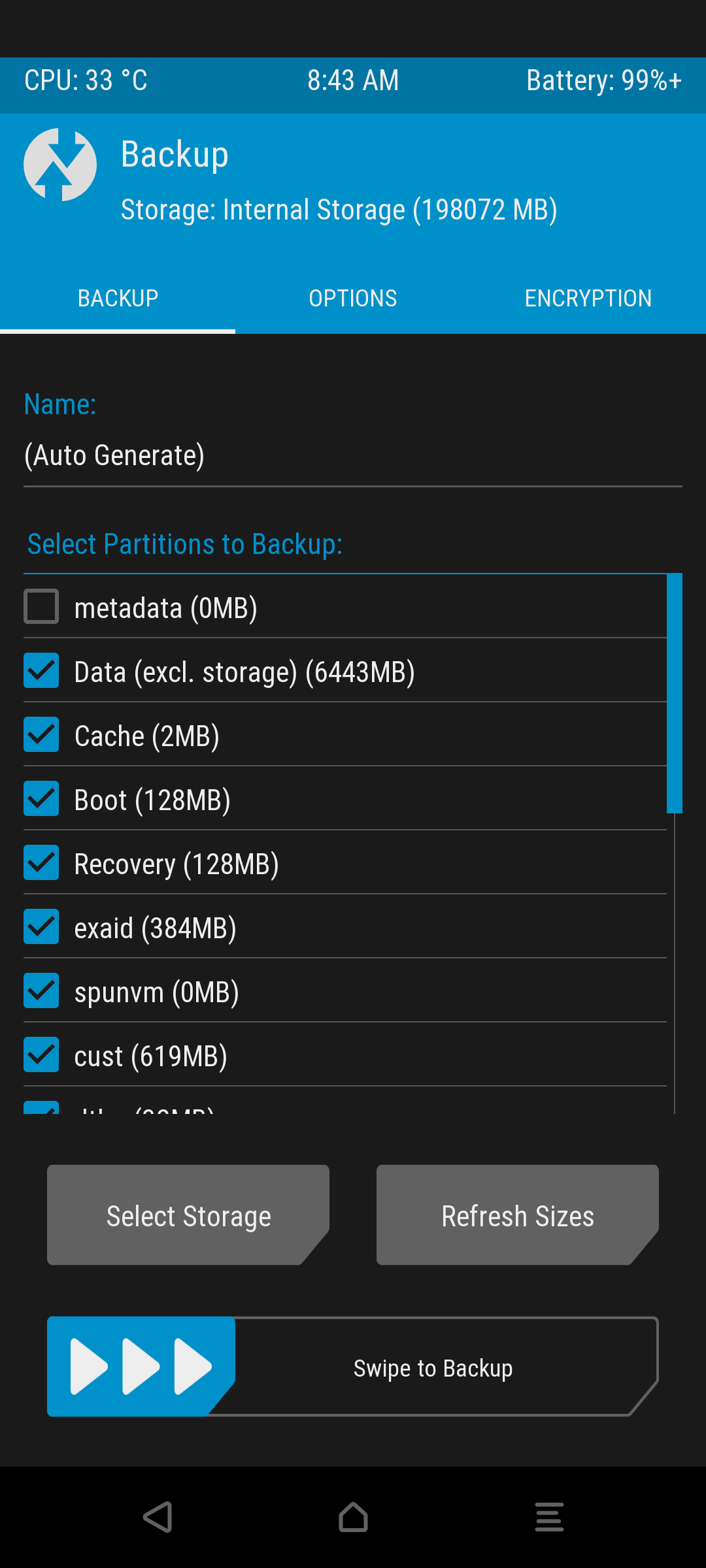This screenshot has height=1568, width=706.
Task: Deselect the Boot partition
Action: point(41,799)
